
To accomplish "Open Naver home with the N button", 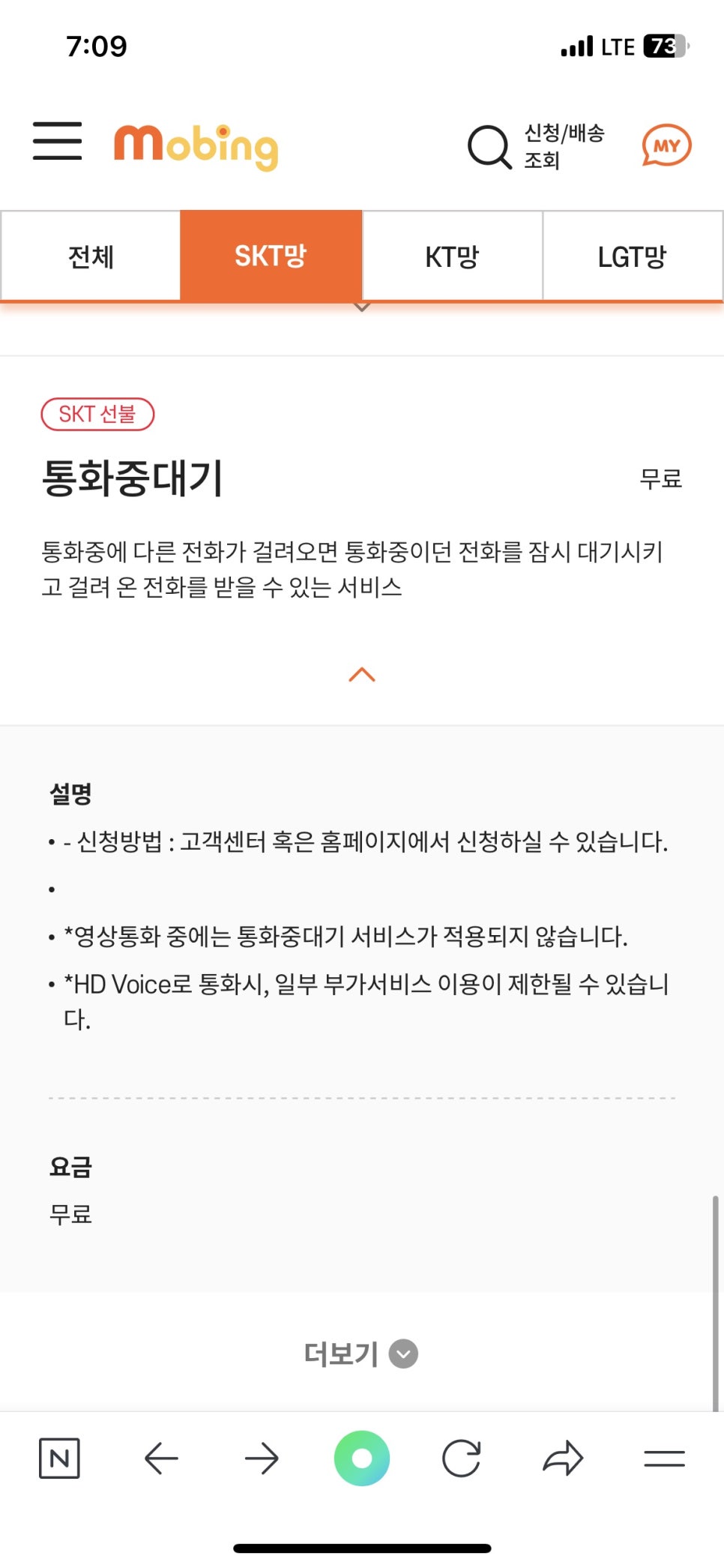I will coord(59,1459).
